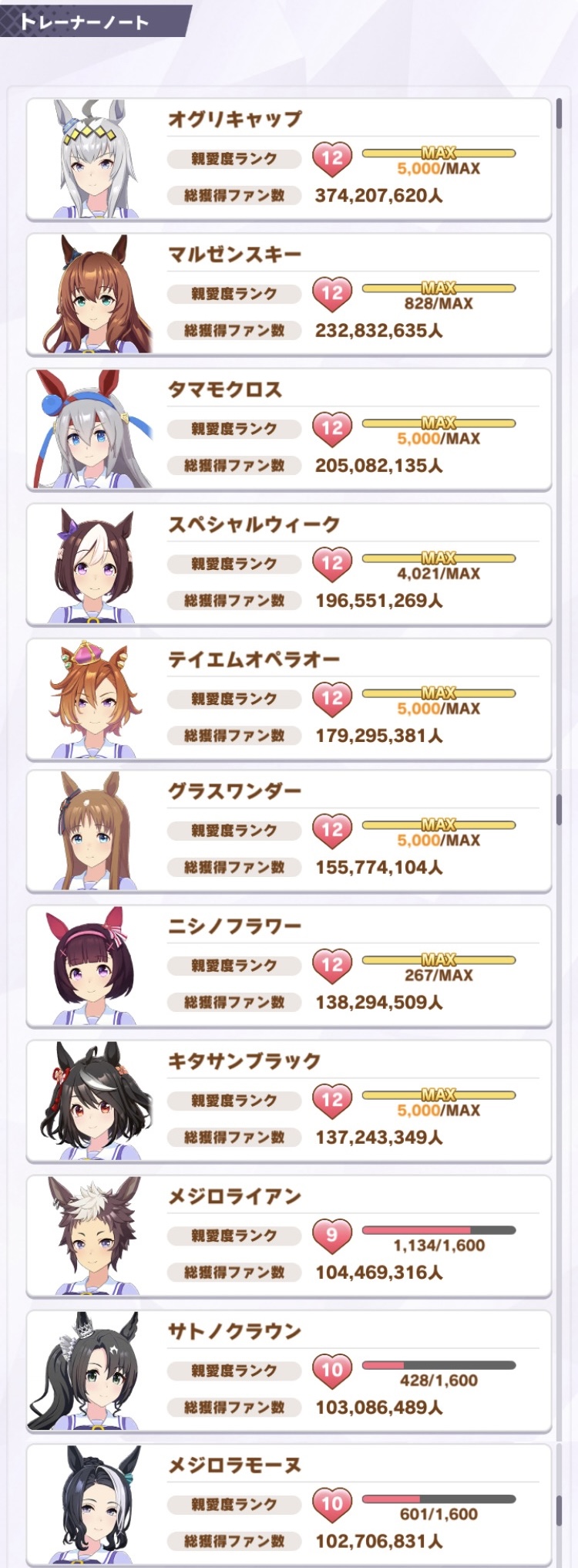Choose テイエムオペラオー from the list
Screen dimensions: 578x1568
pyautogui.click(x=289, y=699)
